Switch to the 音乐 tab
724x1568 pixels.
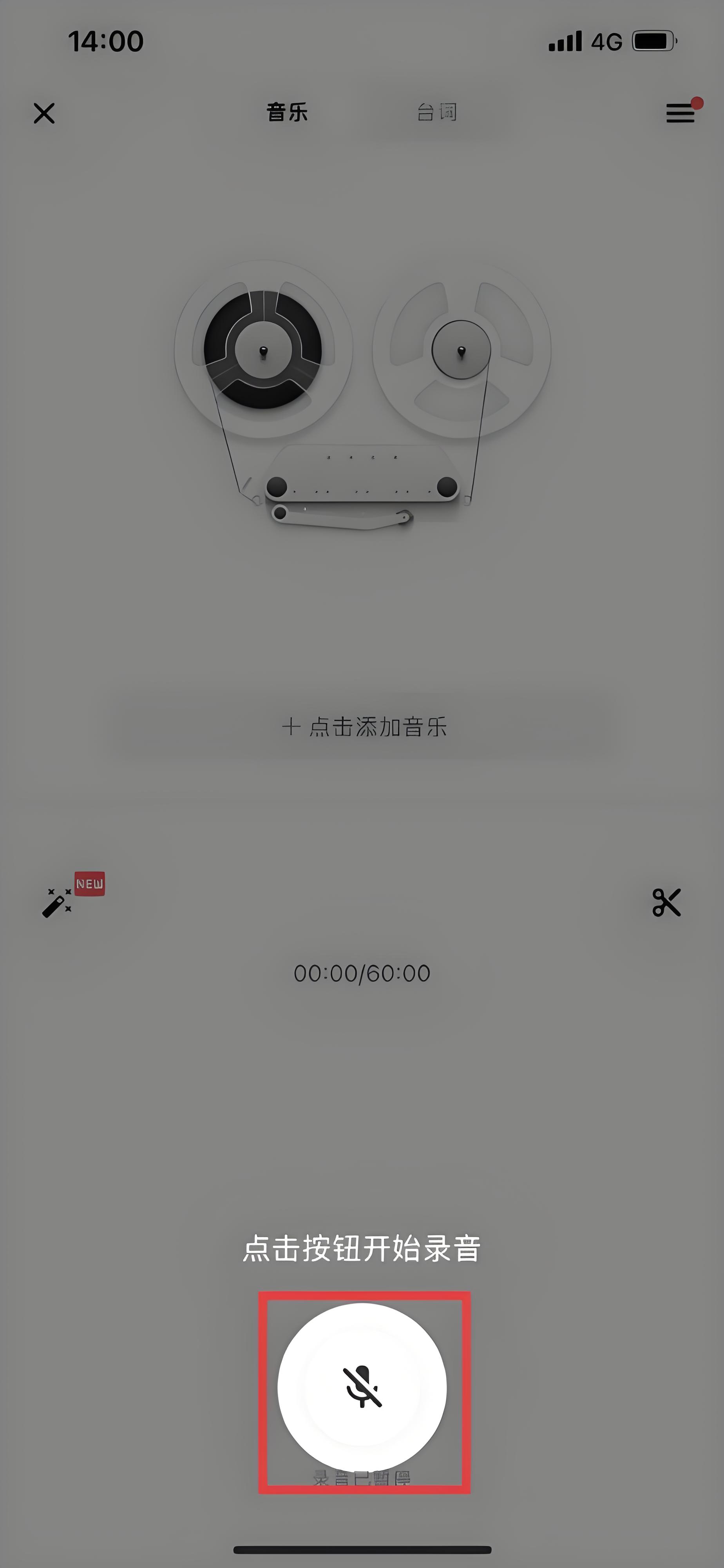287,113
